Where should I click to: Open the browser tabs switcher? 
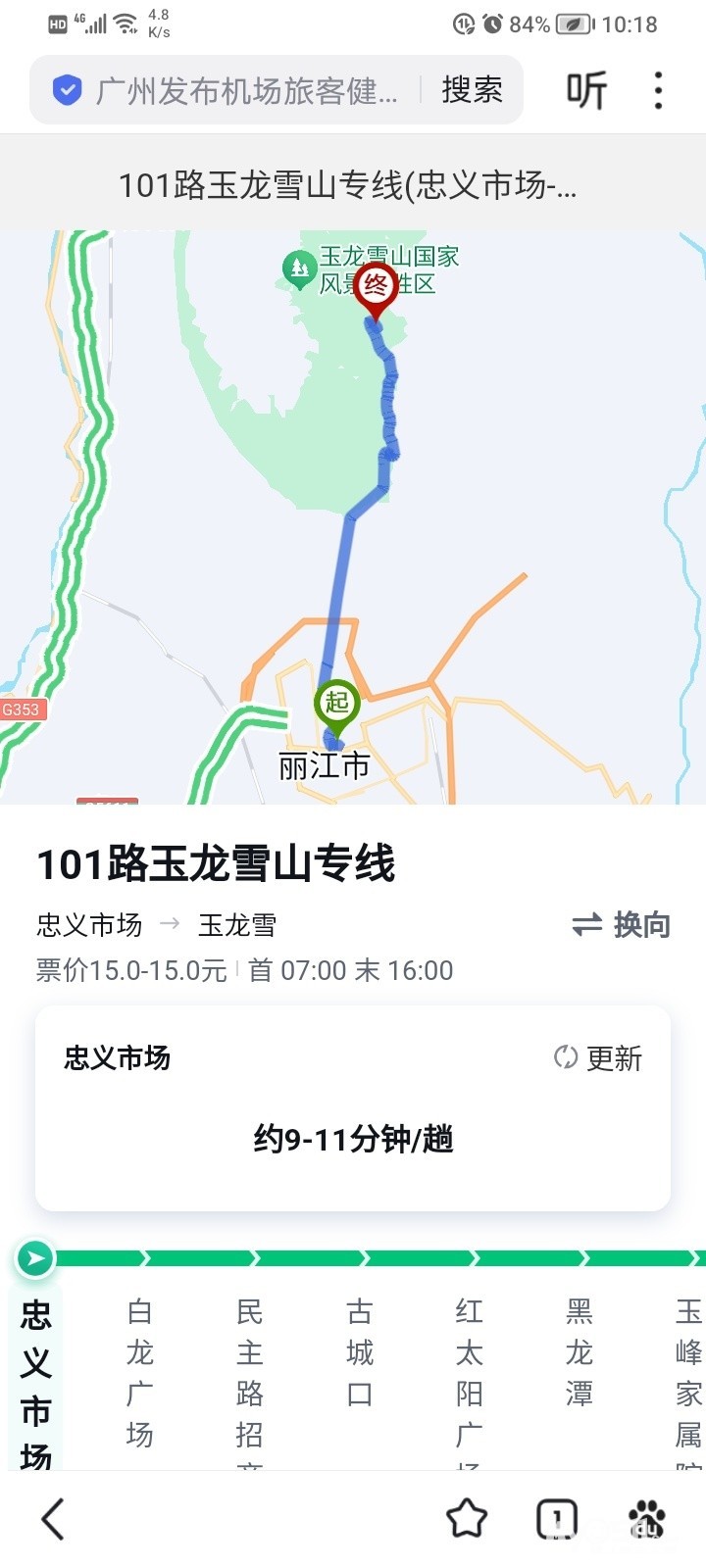tap(557, 1519)
